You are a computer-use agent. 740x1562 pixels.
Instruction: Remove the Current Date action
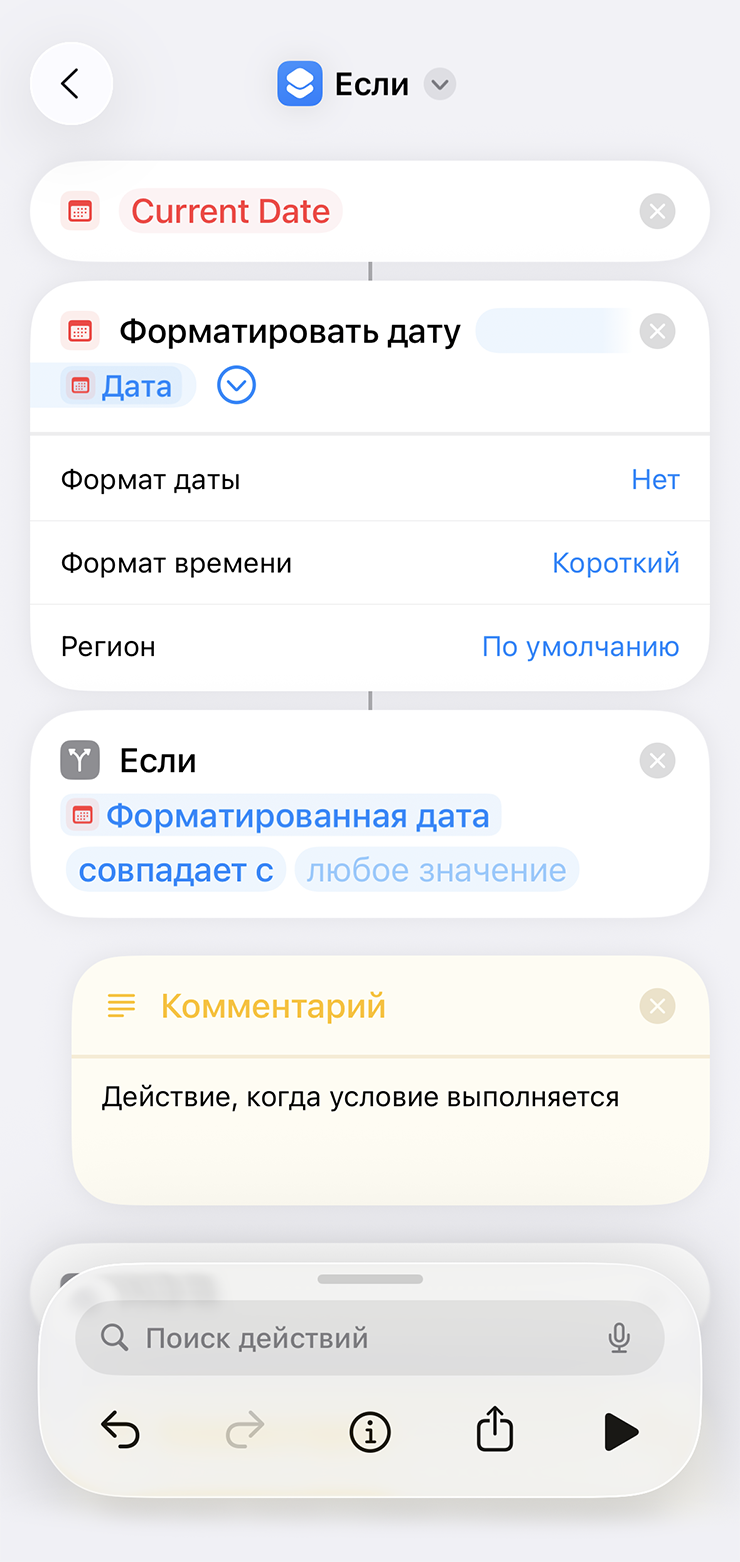coord(657,211)
